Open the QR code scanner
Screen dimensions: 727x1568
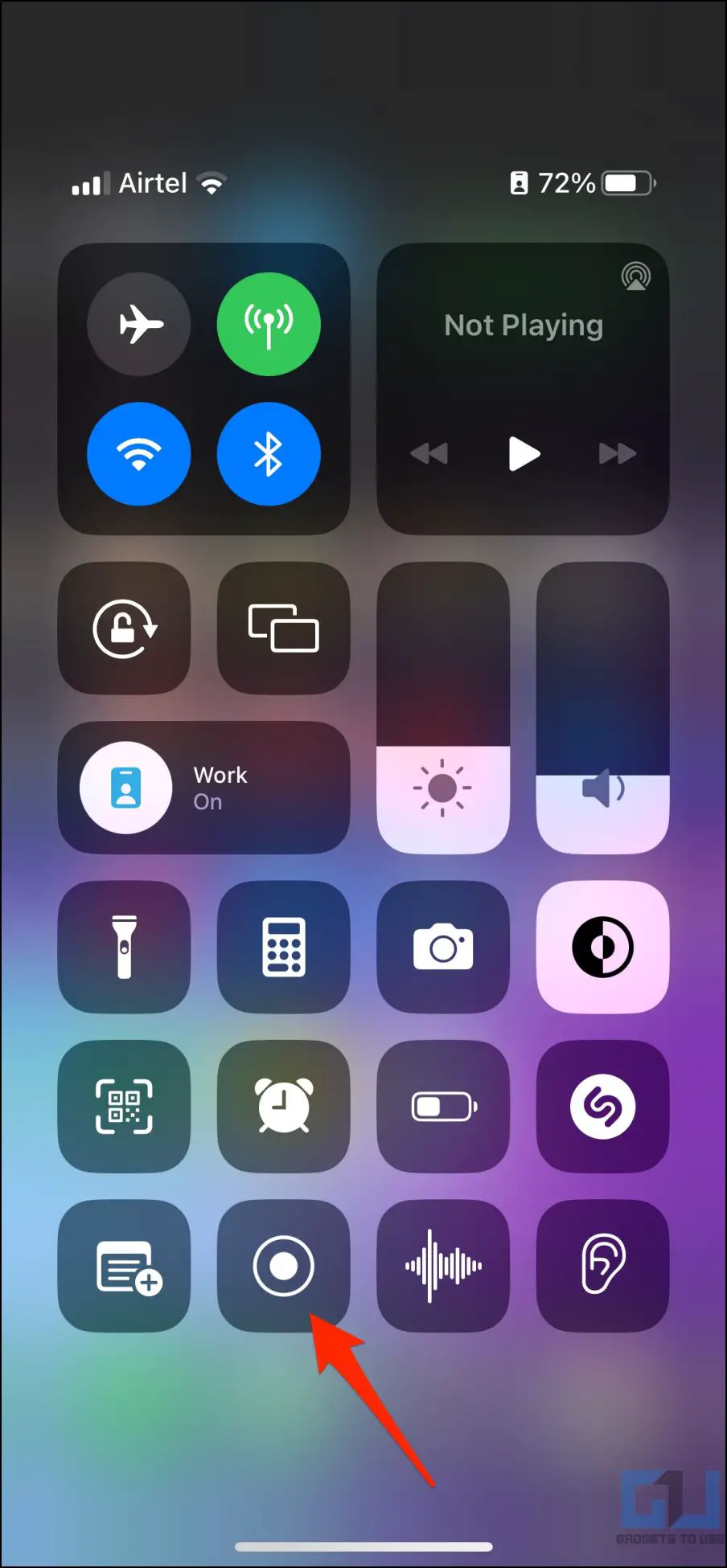[124, 1107]
